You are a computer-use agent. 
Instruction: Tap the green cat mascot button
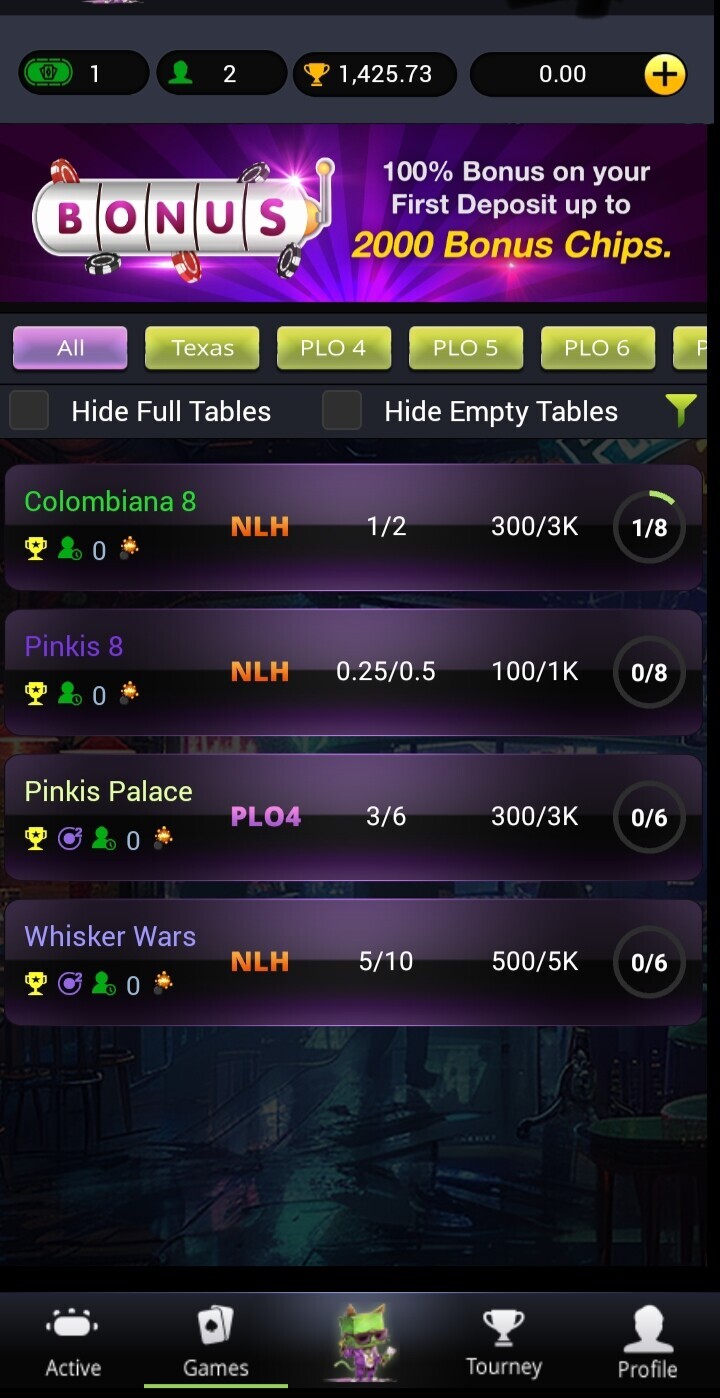(x=362, y=1340)
